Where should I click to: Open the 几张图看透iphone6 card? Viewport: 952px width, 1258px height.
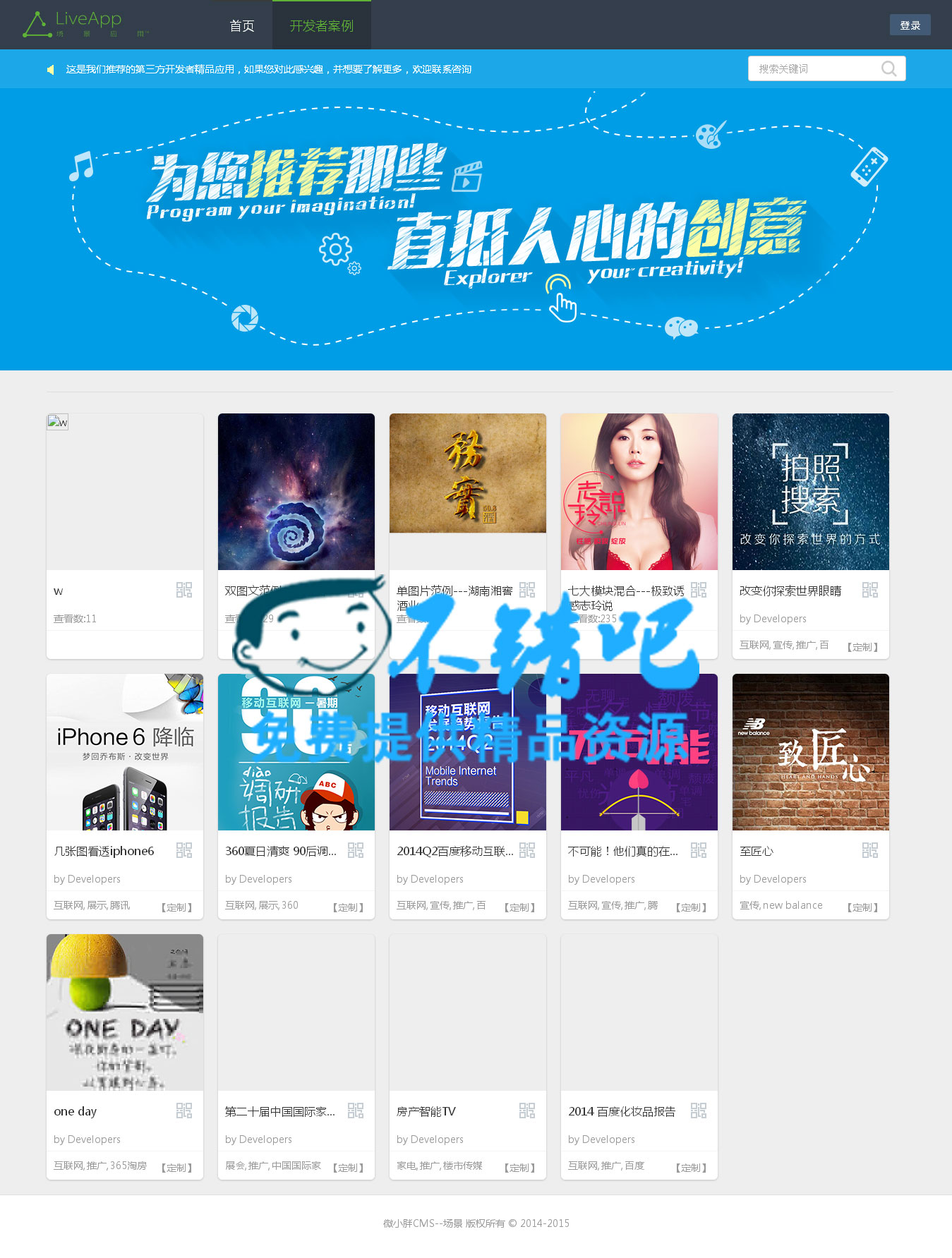tap(125, 752)
